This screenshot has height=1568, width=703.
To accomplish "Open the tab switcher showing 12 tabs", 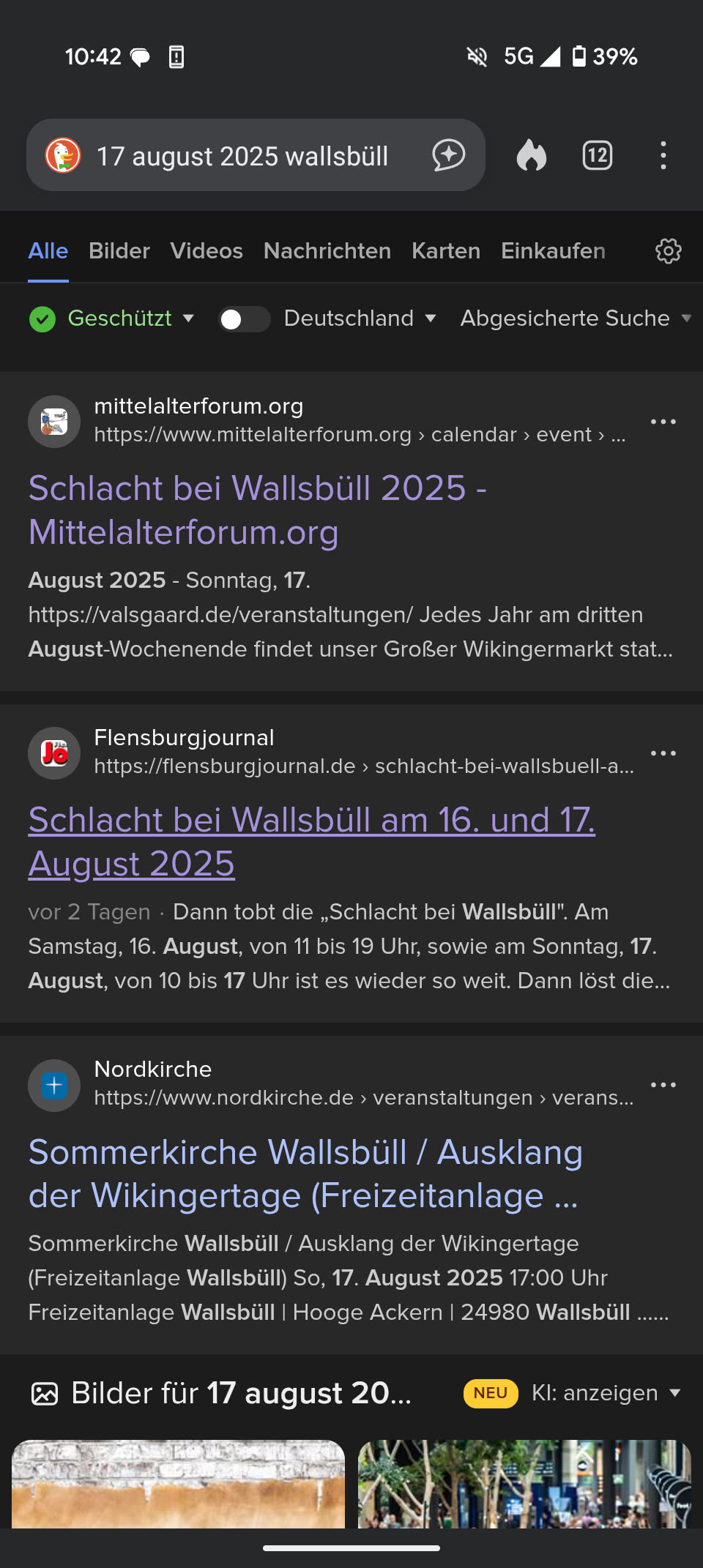I will coord(598,155).
